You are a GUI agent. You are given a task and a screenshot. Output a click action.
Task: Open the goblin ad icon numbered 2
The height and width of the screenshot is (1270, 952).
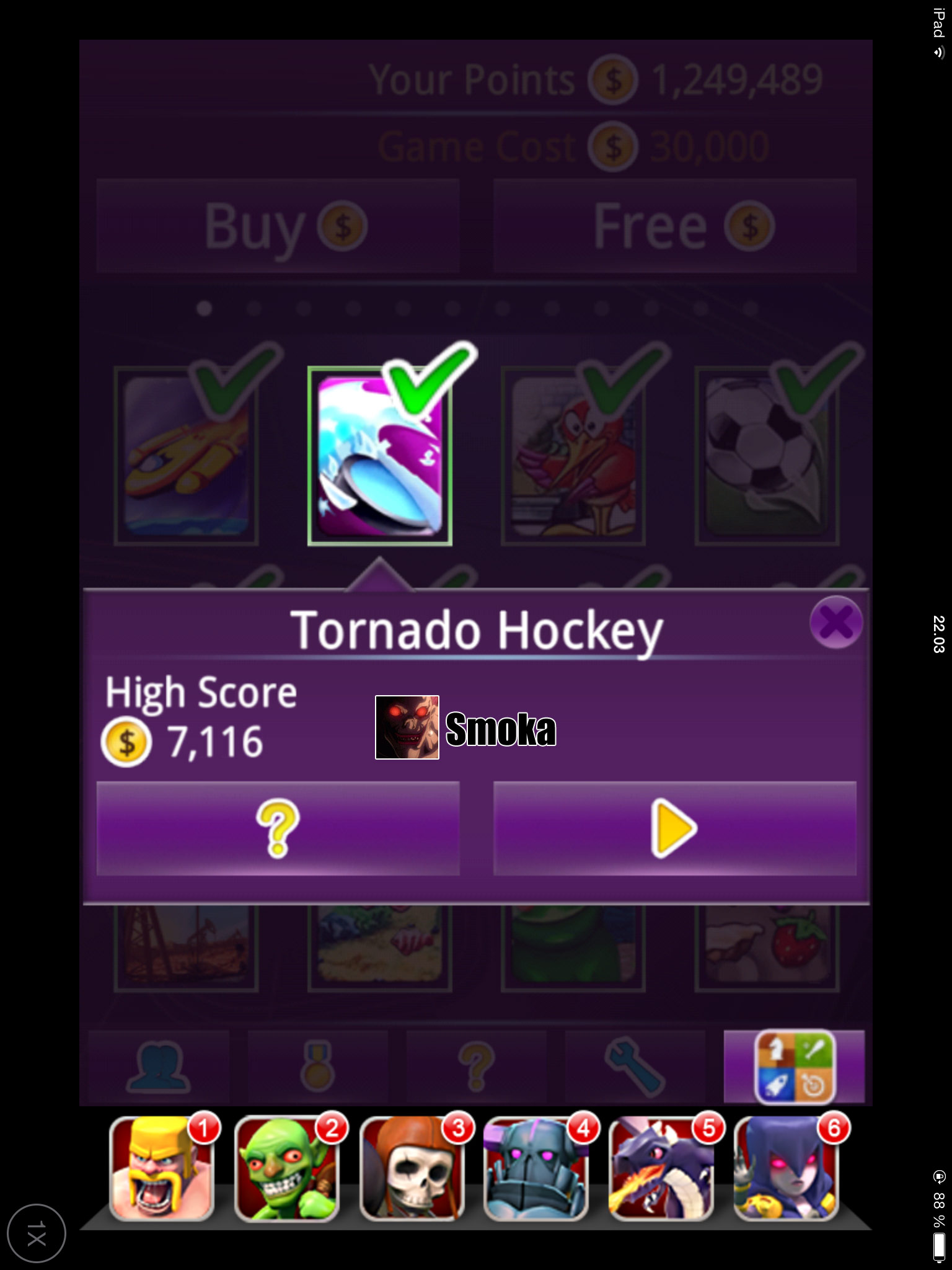[x=287, y=1168]
